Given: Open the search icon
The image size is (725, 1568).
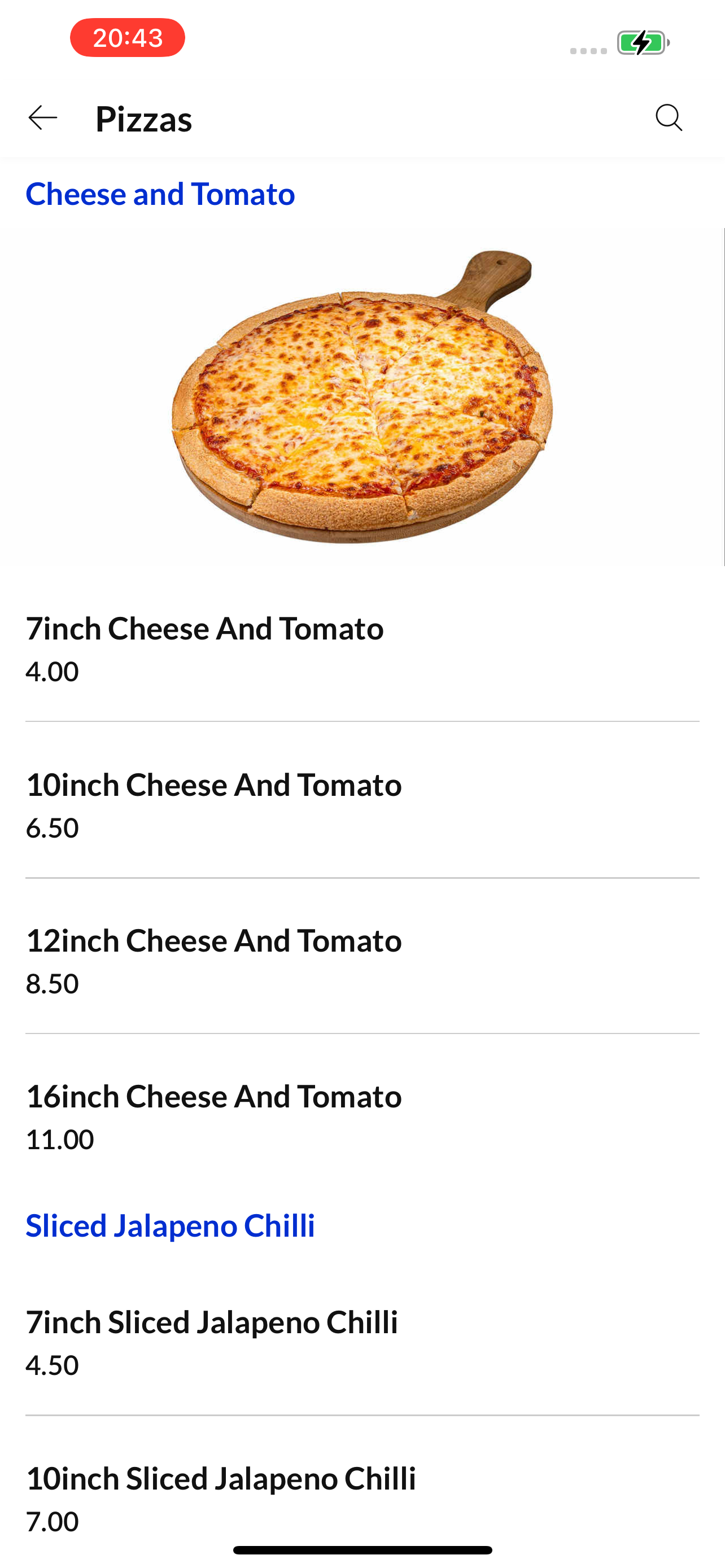Looking at the screenshot, I should (x=669, y=117).
